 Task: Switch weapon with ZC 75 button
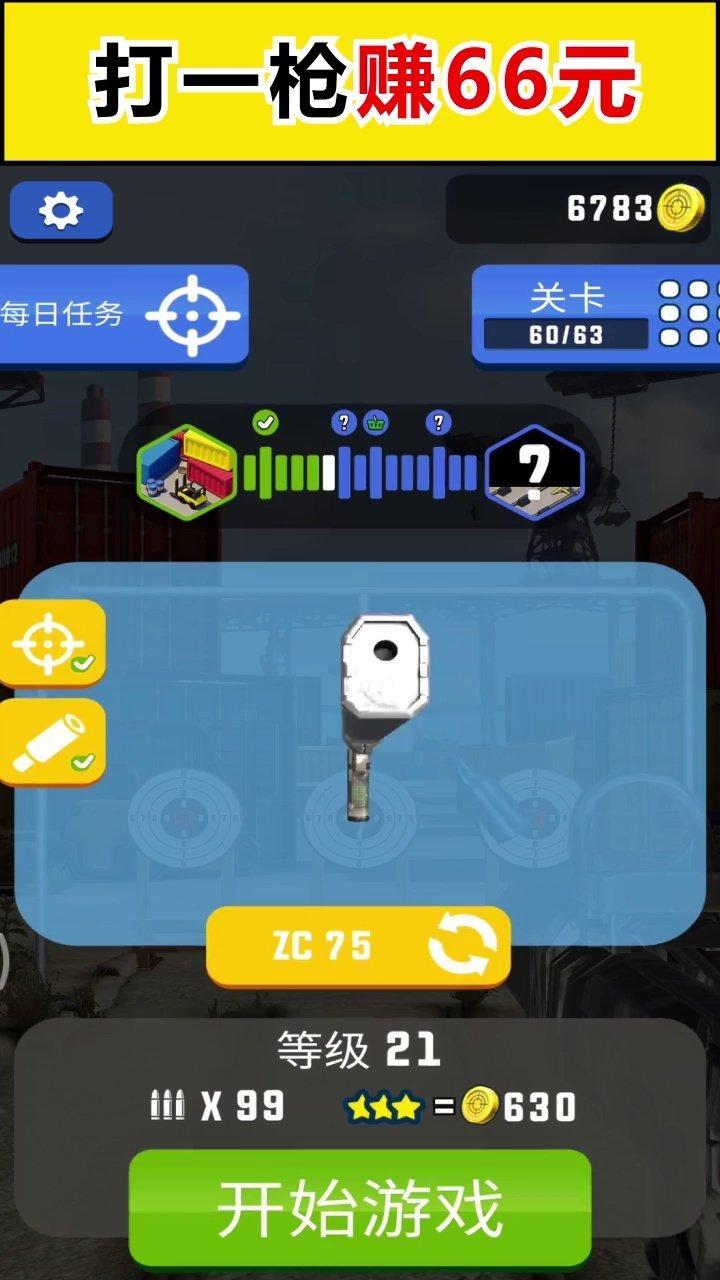pyautogui.click(x=358, y=945)
